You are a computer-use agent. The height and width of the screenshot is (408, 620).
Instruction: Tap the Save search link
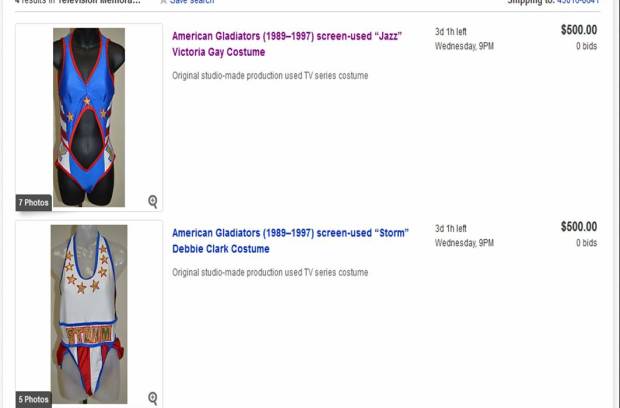tap(191, 2)
